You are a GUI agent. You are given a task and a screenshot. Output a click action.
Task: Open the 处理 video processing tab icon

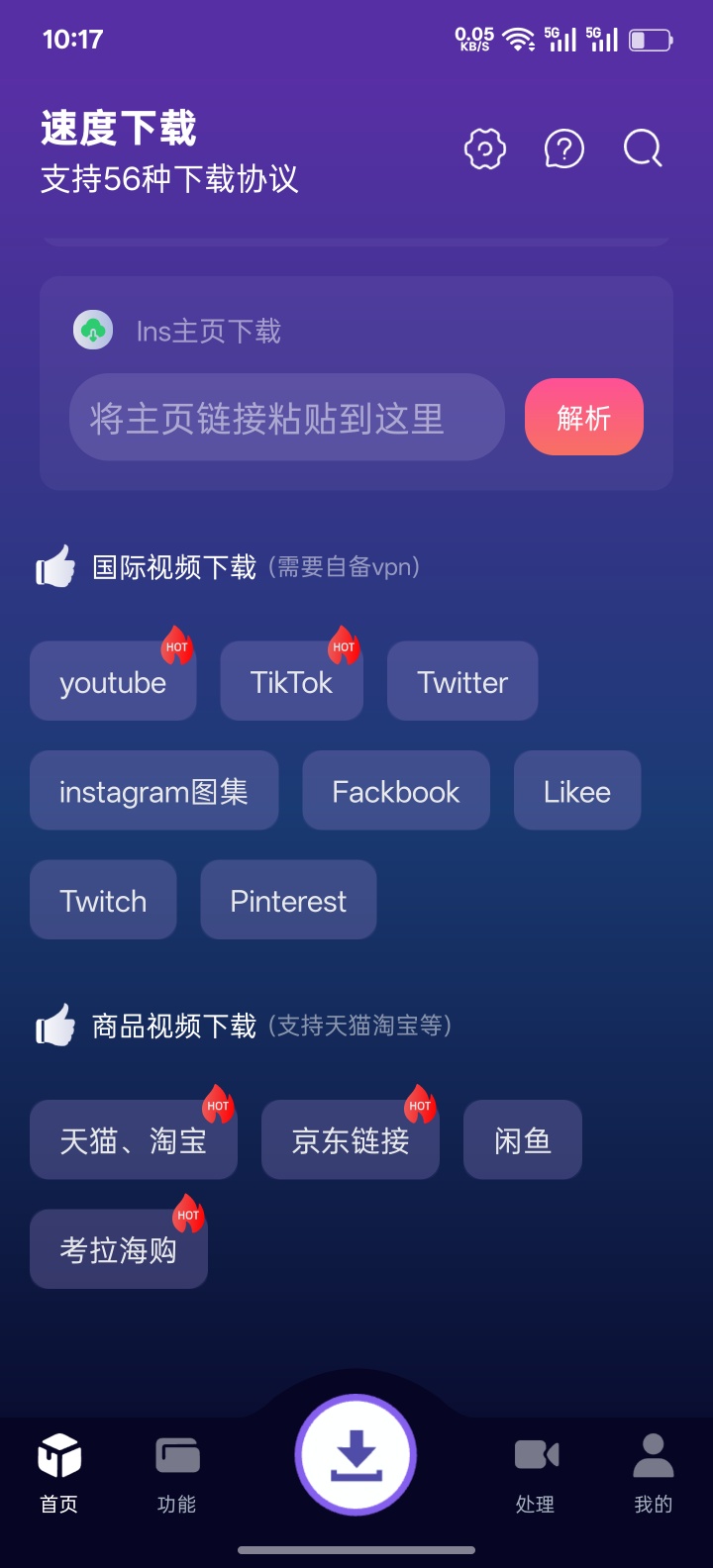point(535,1455)
